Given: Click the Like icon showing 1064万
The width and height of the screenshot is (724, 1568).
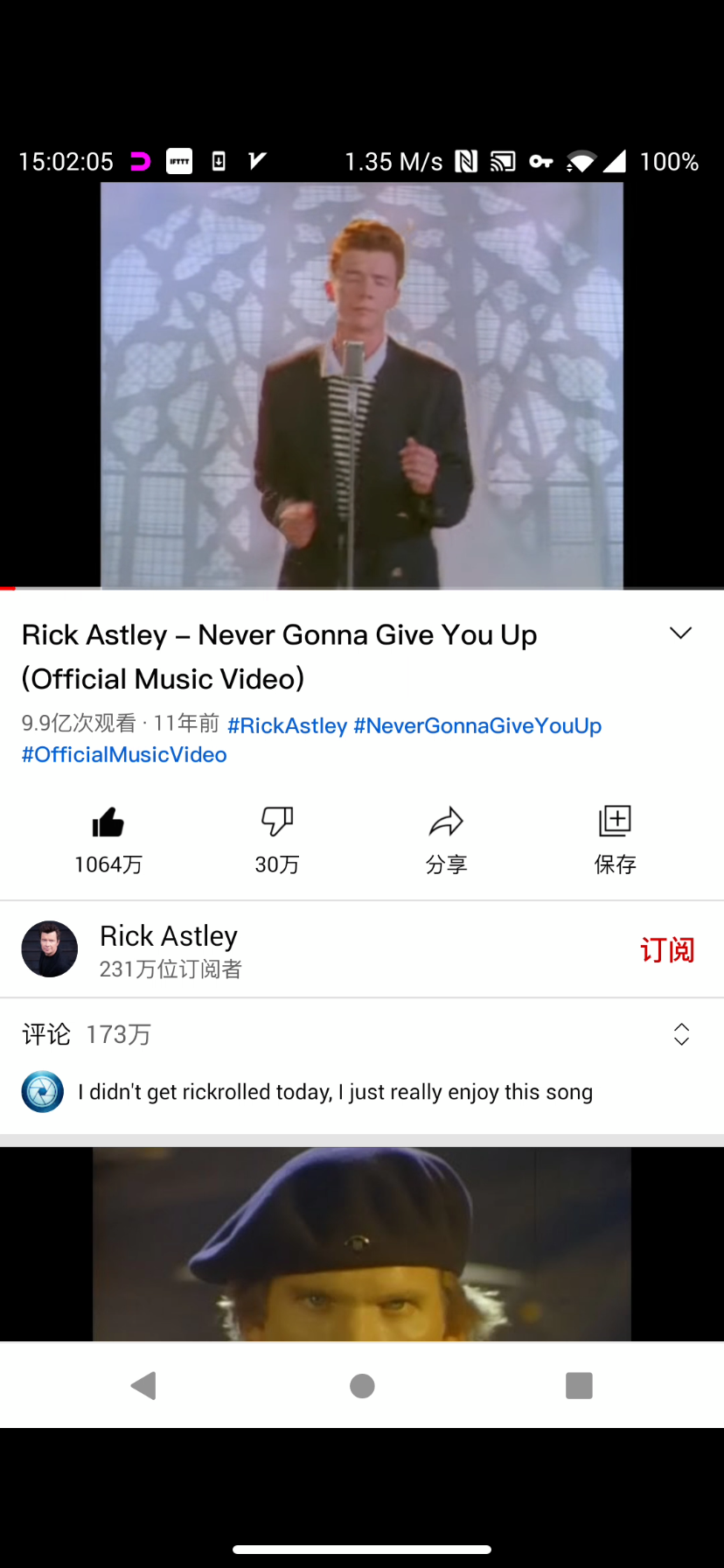Looking at the screenshot, I should coord(108,822).
